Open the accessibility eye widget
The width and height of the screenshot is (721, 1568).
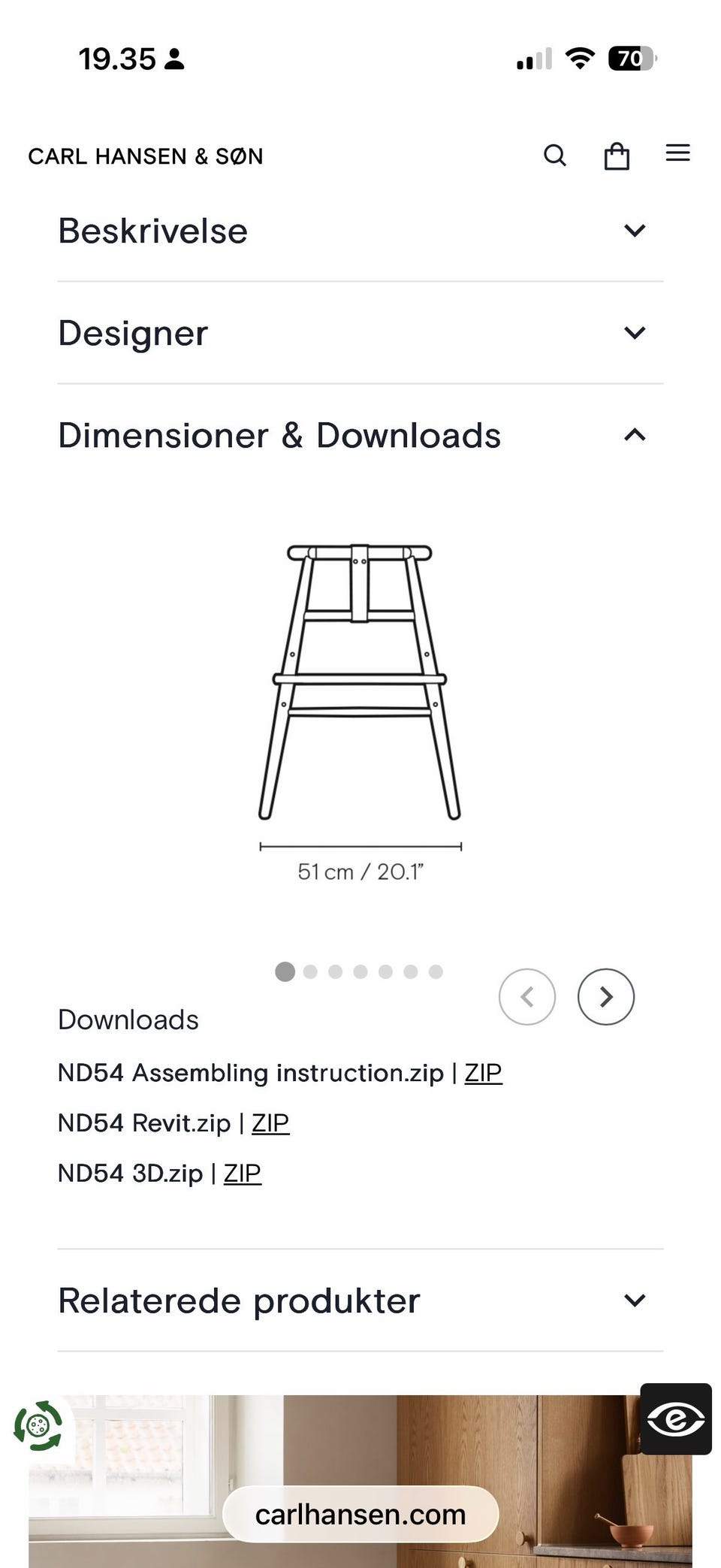pos(676,1419)
